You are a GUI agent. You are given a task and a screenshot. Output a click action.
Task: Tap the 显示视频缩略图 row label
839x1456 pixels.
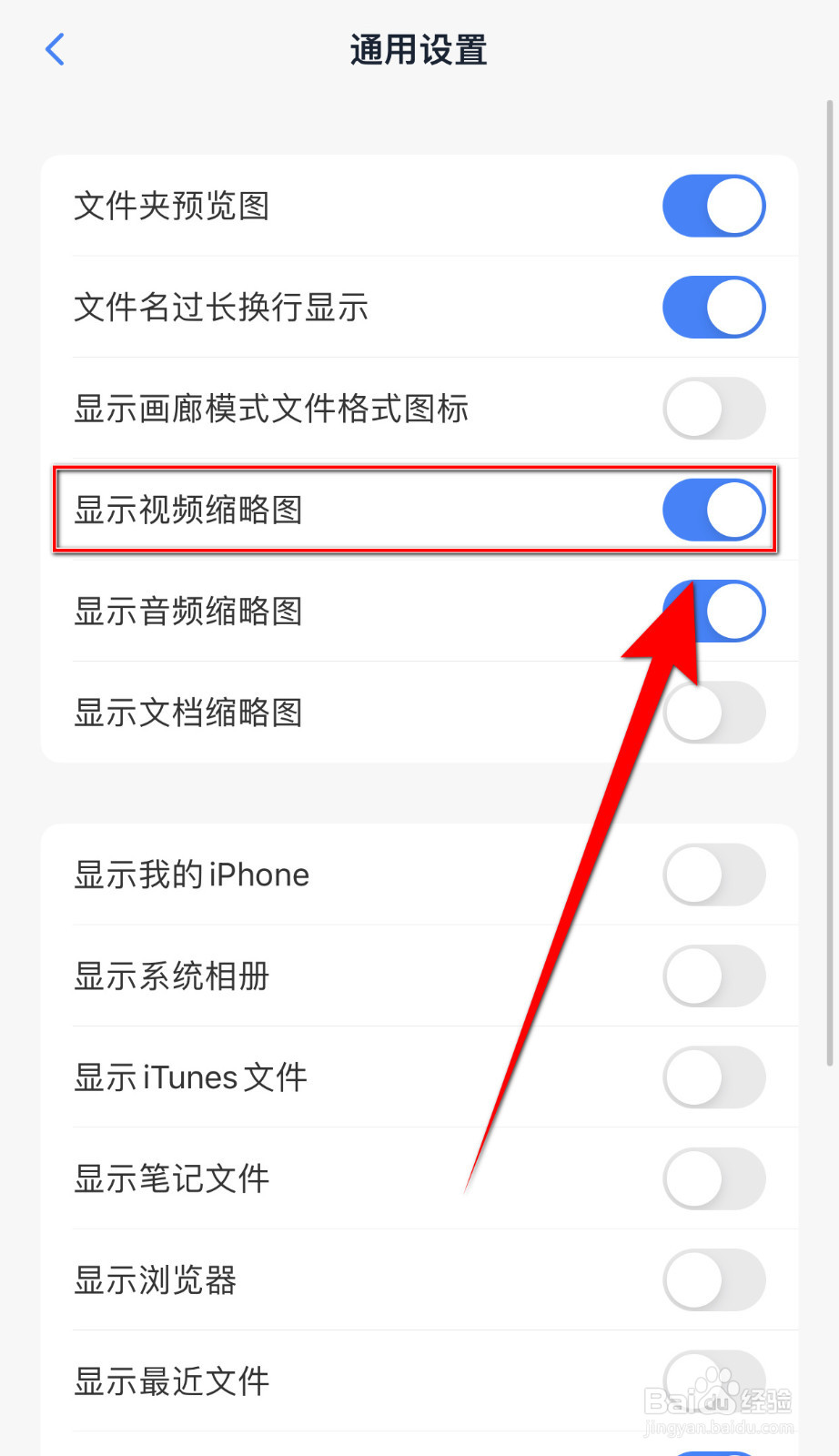pos(188,511)
